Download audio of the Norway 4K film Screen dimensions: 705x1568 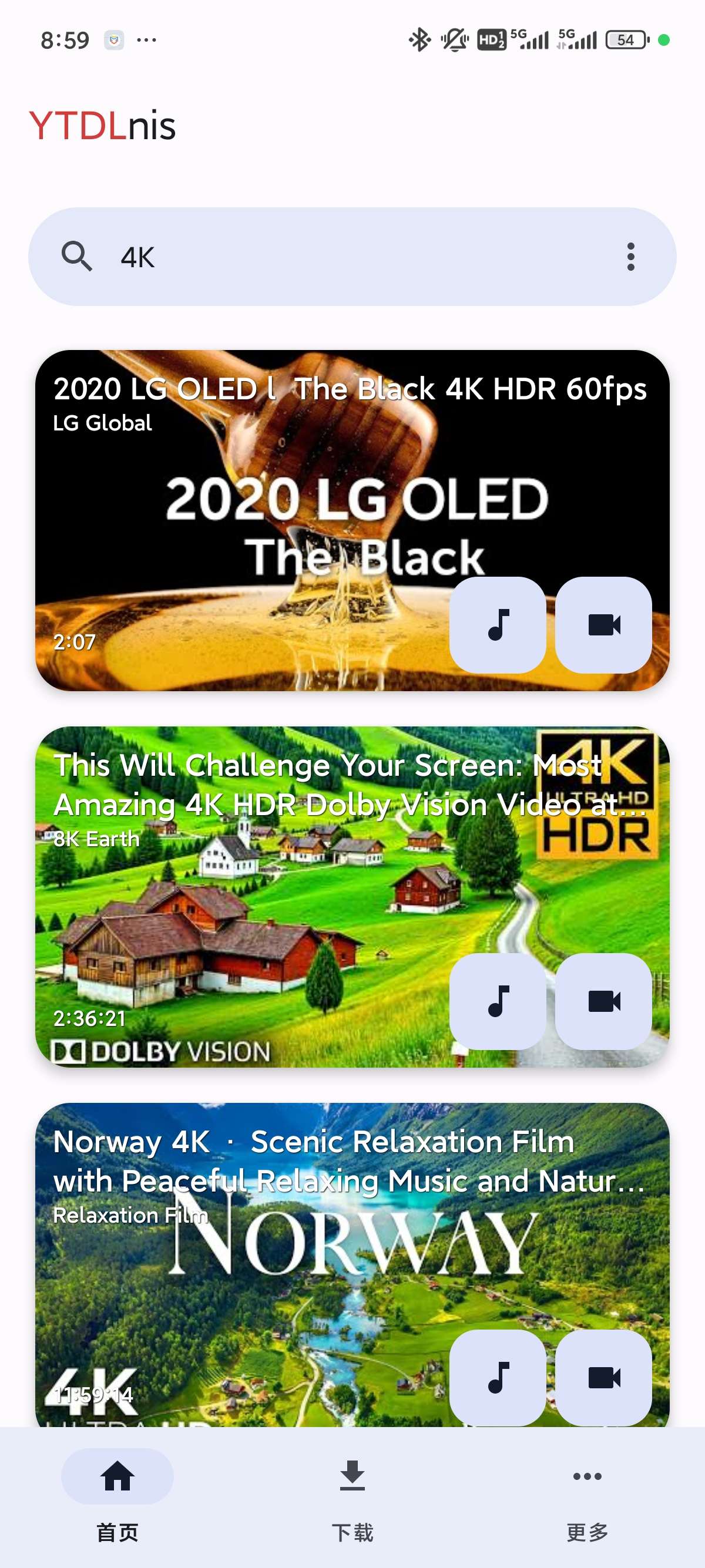click(x=498, y=1377)
